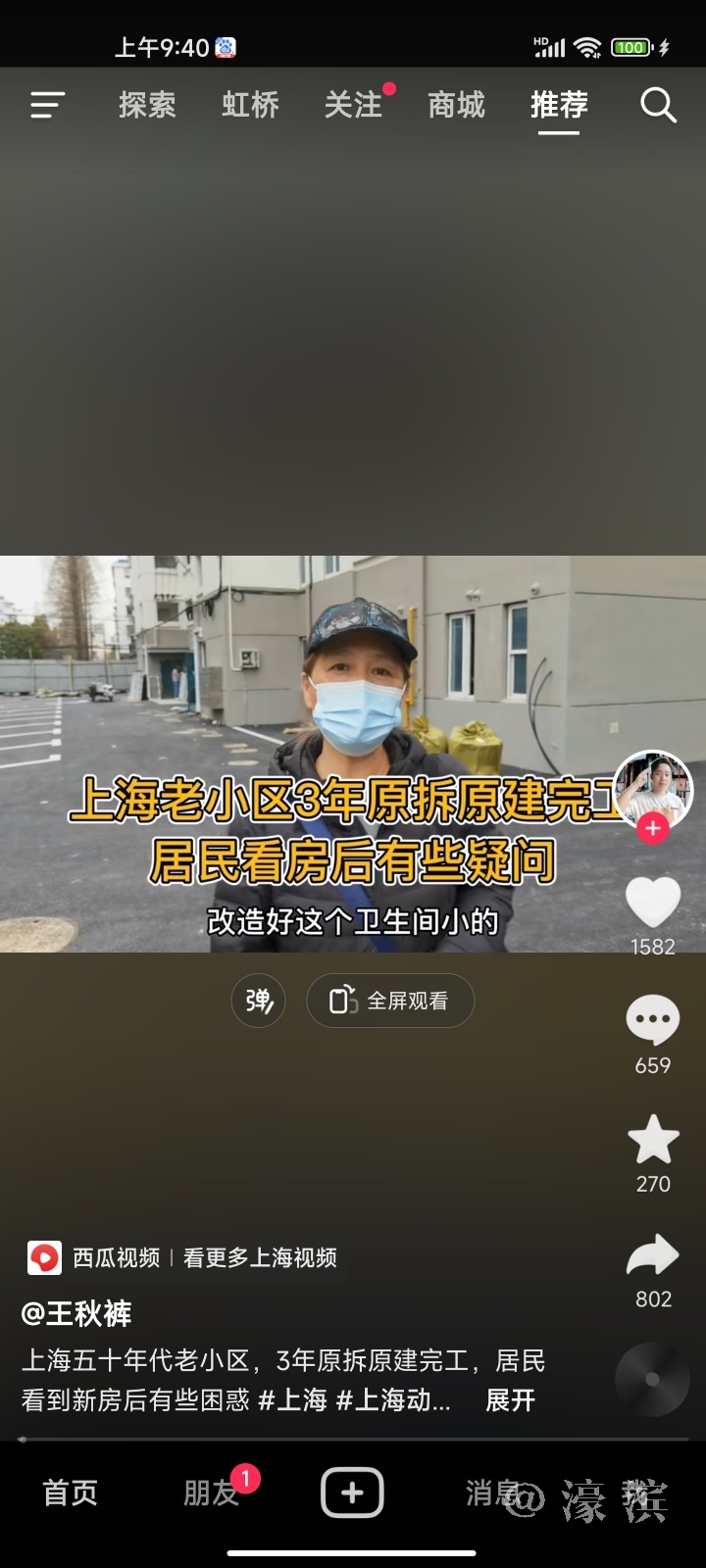Open the 商城 tab
The height and width of the screenshot is (1568, 706).
tap(456, 105)
